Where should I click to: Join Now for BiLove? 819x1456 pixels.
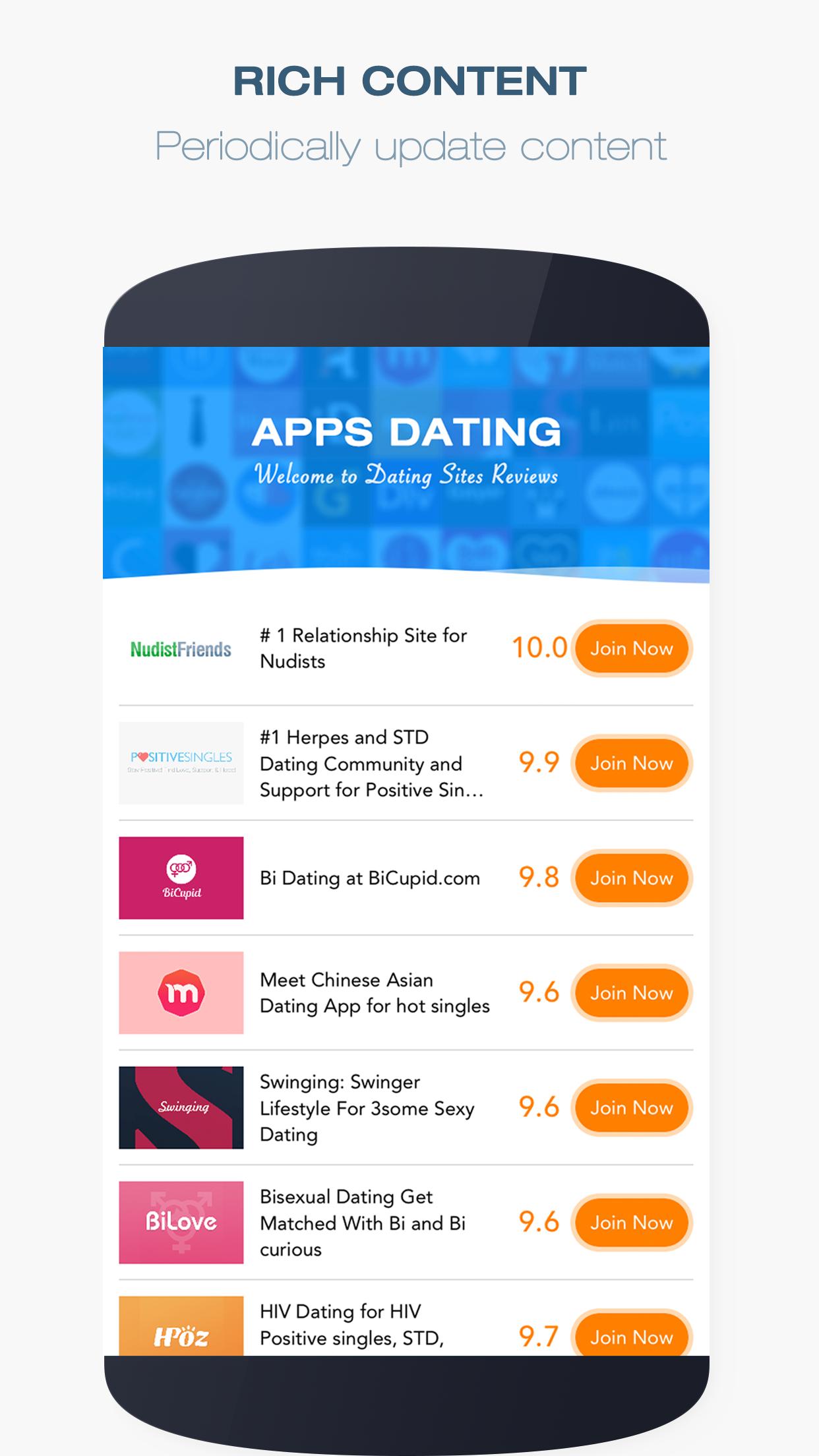[631, 1223]
